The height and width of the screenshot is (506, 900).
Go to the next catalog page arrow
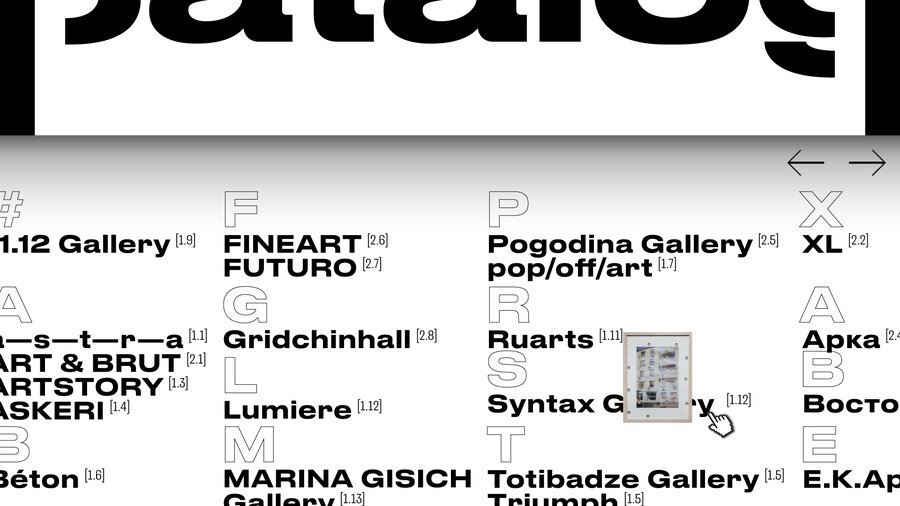point(867,163)
